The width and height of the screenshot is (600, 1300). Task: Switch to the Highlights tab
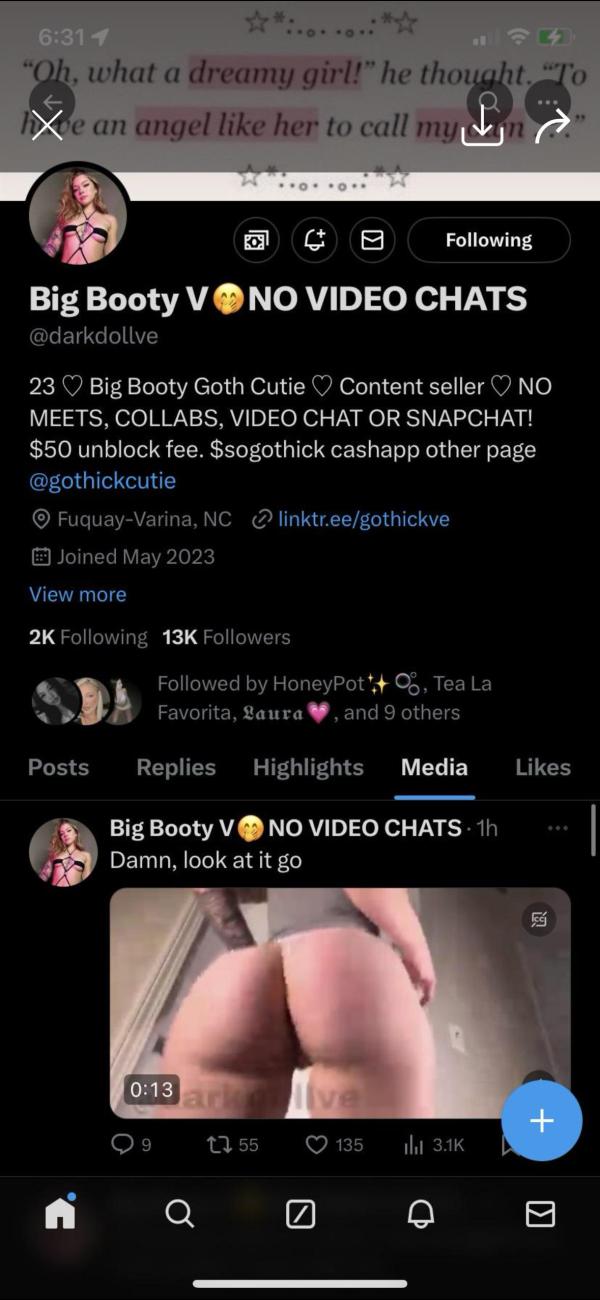[x=308, y=767]
